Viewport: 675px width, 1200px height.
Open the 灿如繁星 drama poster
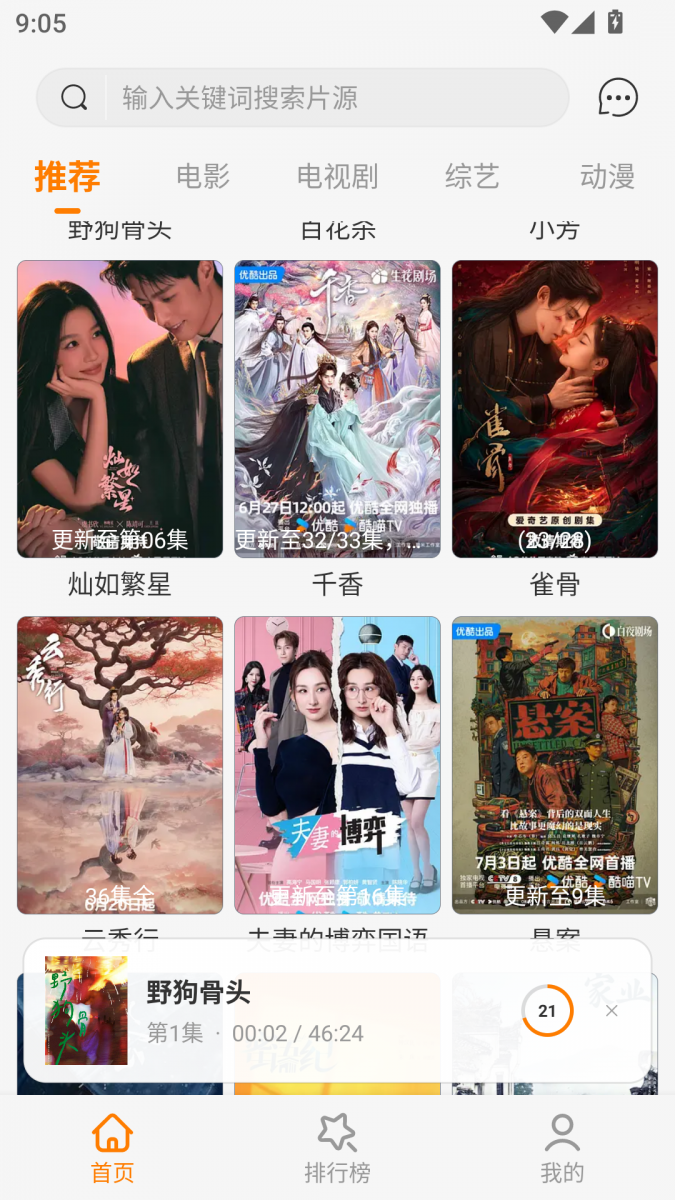coord(120,409)
